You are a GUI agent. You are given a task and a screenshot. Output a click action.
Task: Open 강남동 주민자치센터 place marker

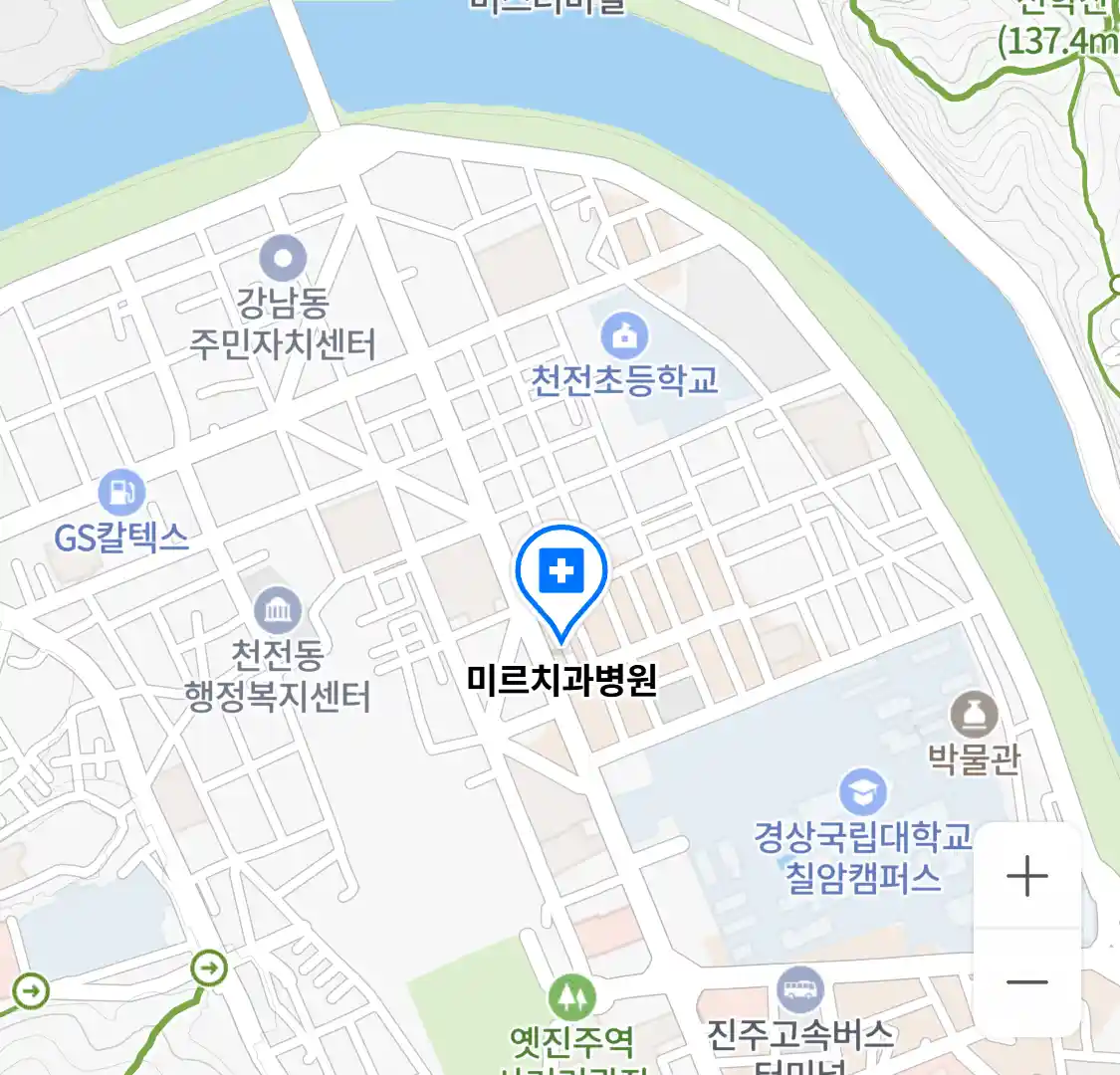284,259
